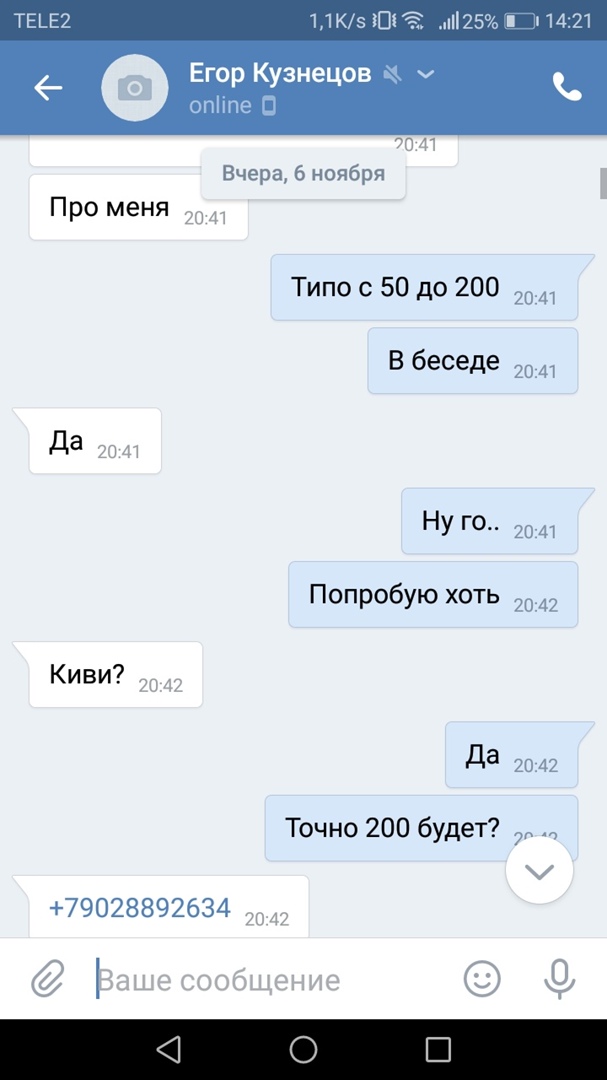The image size is (607, 1080).
Task: Tap the system home button
Action: [x=303, y=1049]
